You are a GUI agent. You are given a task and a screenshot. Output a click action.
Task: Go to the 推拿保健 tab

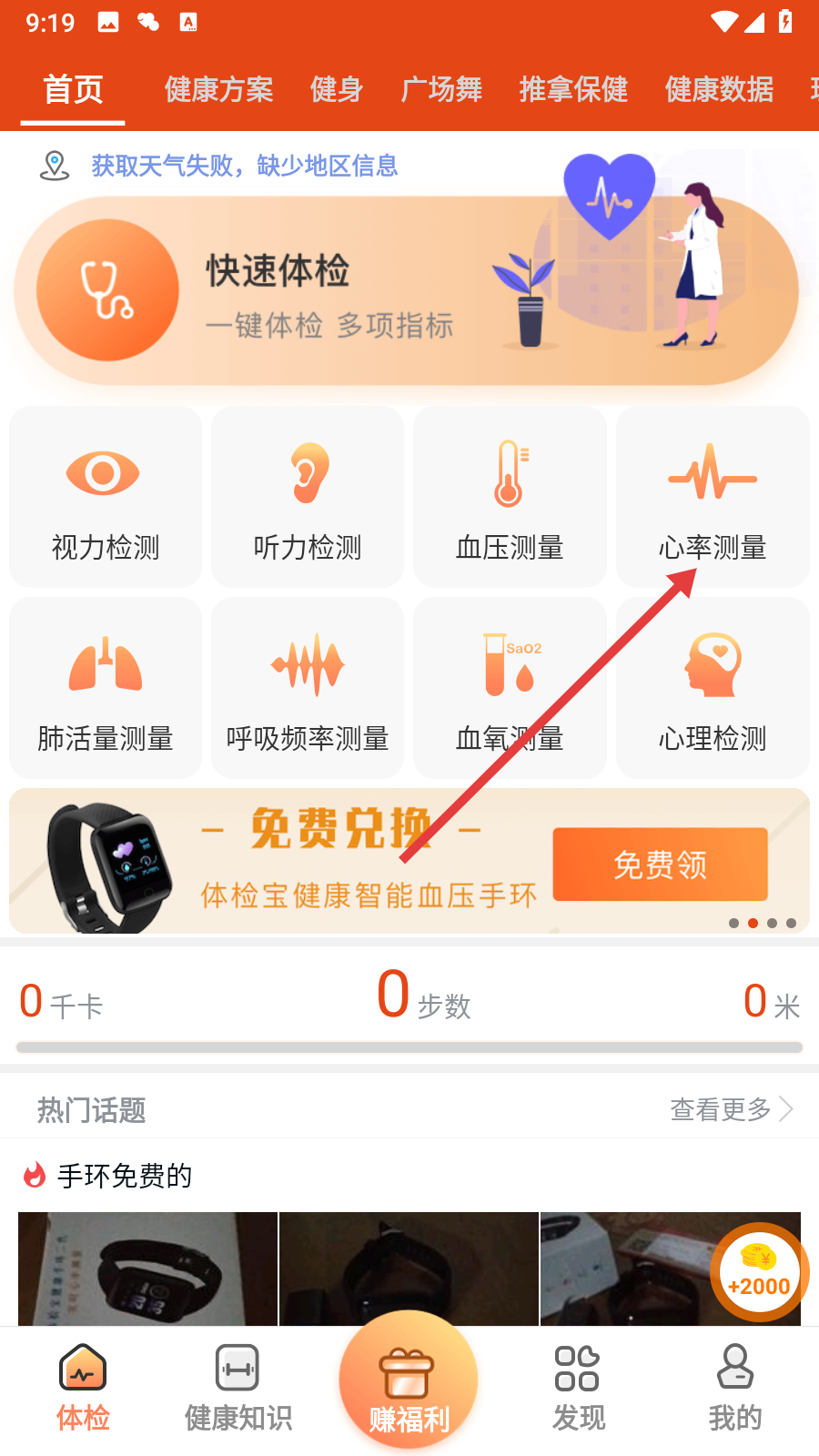tap(573, 89)
